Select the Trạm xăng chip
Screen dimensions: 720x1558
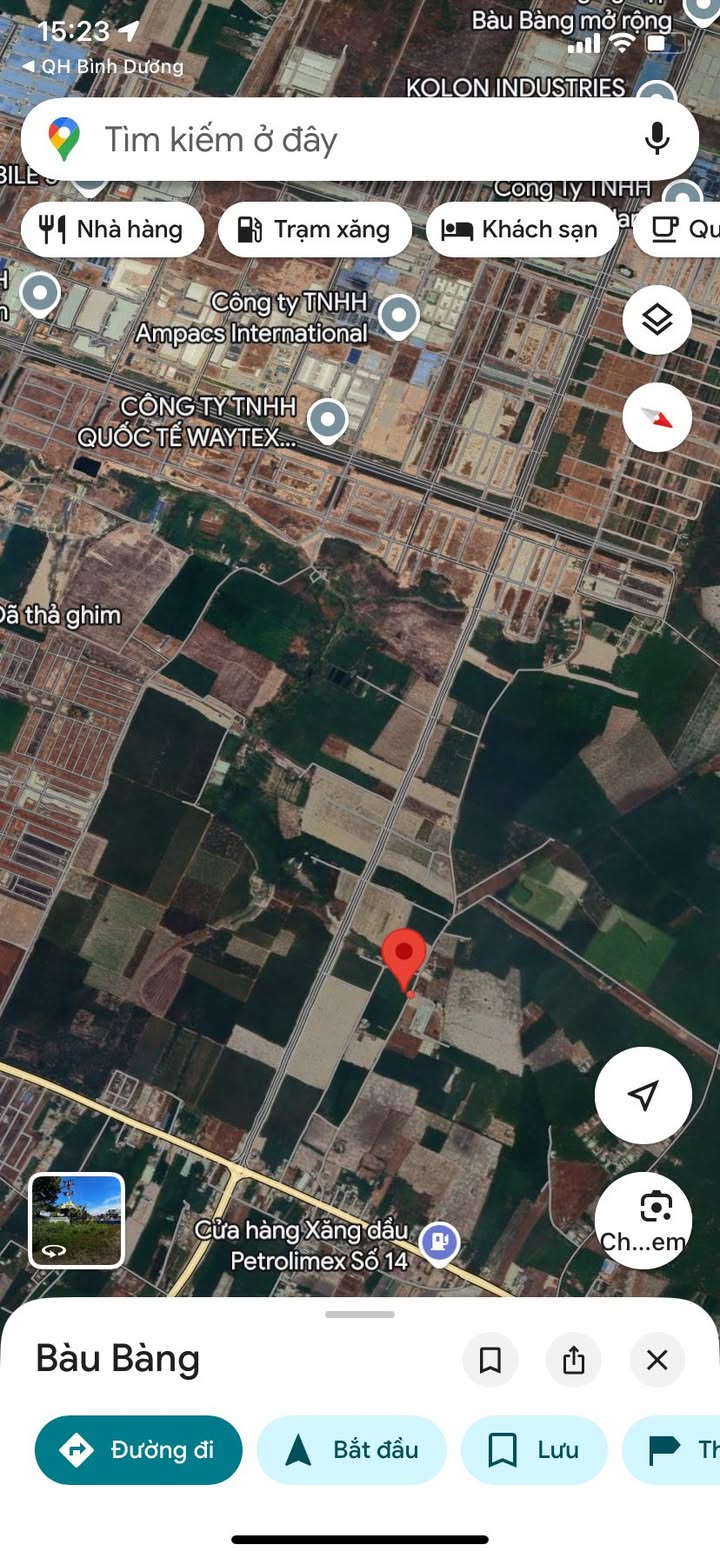(314, 230)
